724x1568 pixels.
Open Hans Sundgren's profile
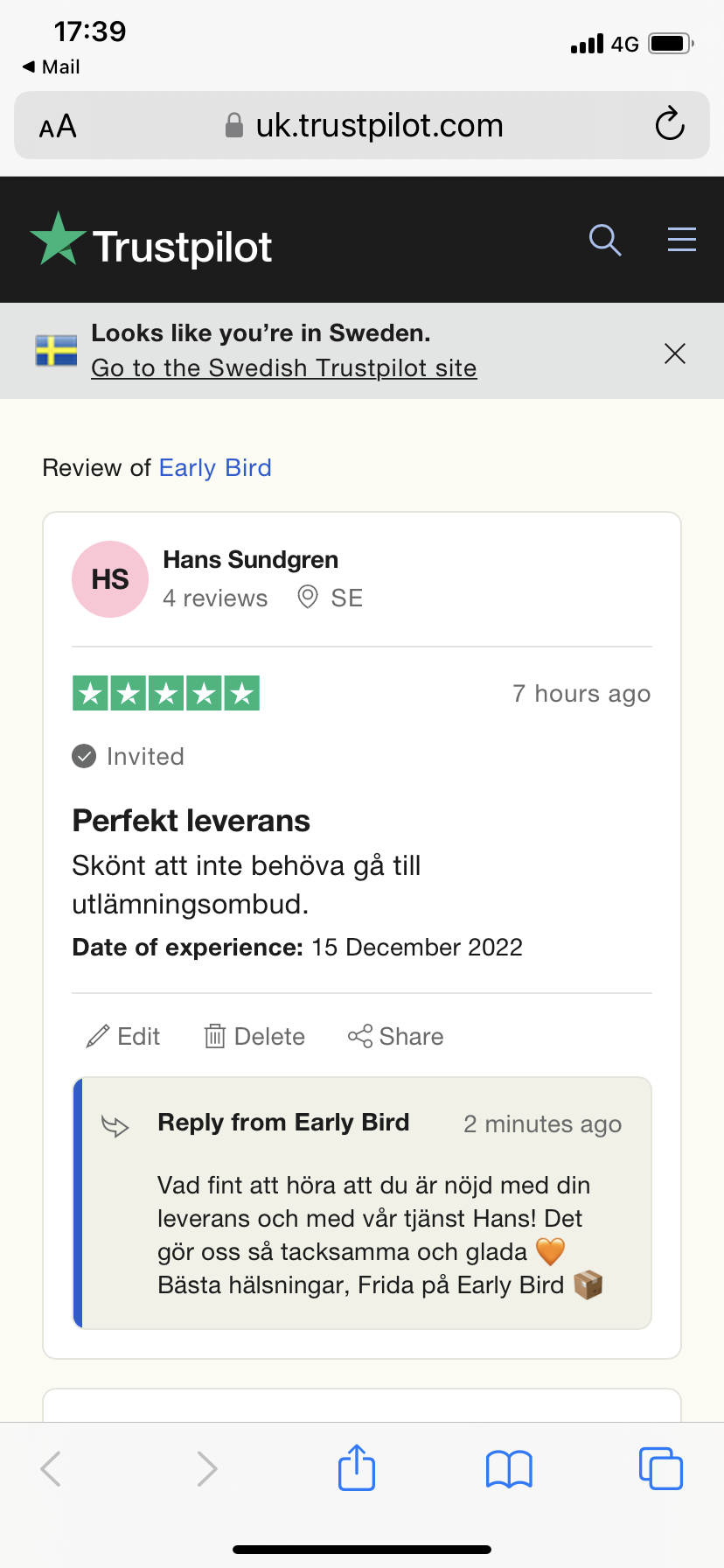250,560
